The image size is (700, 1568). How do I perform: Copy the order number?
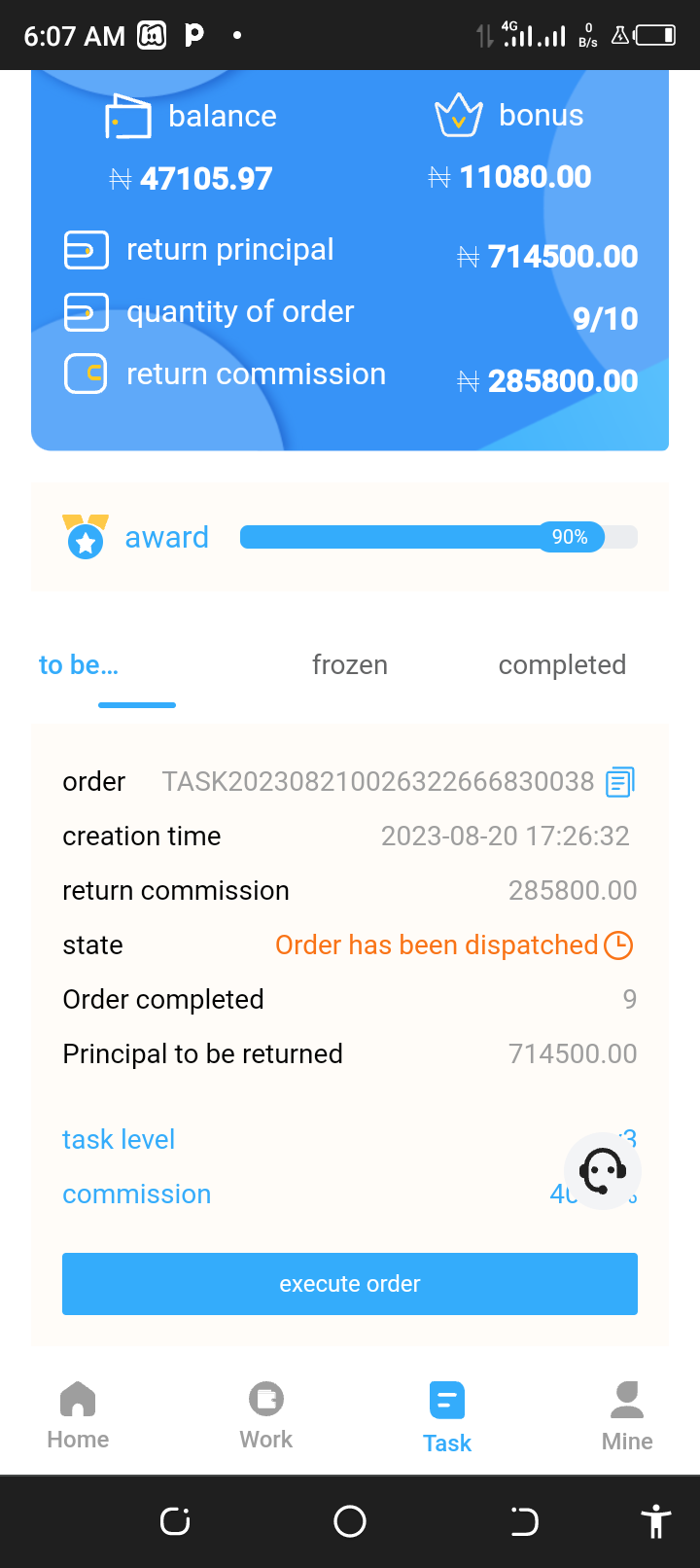(619, 782)
